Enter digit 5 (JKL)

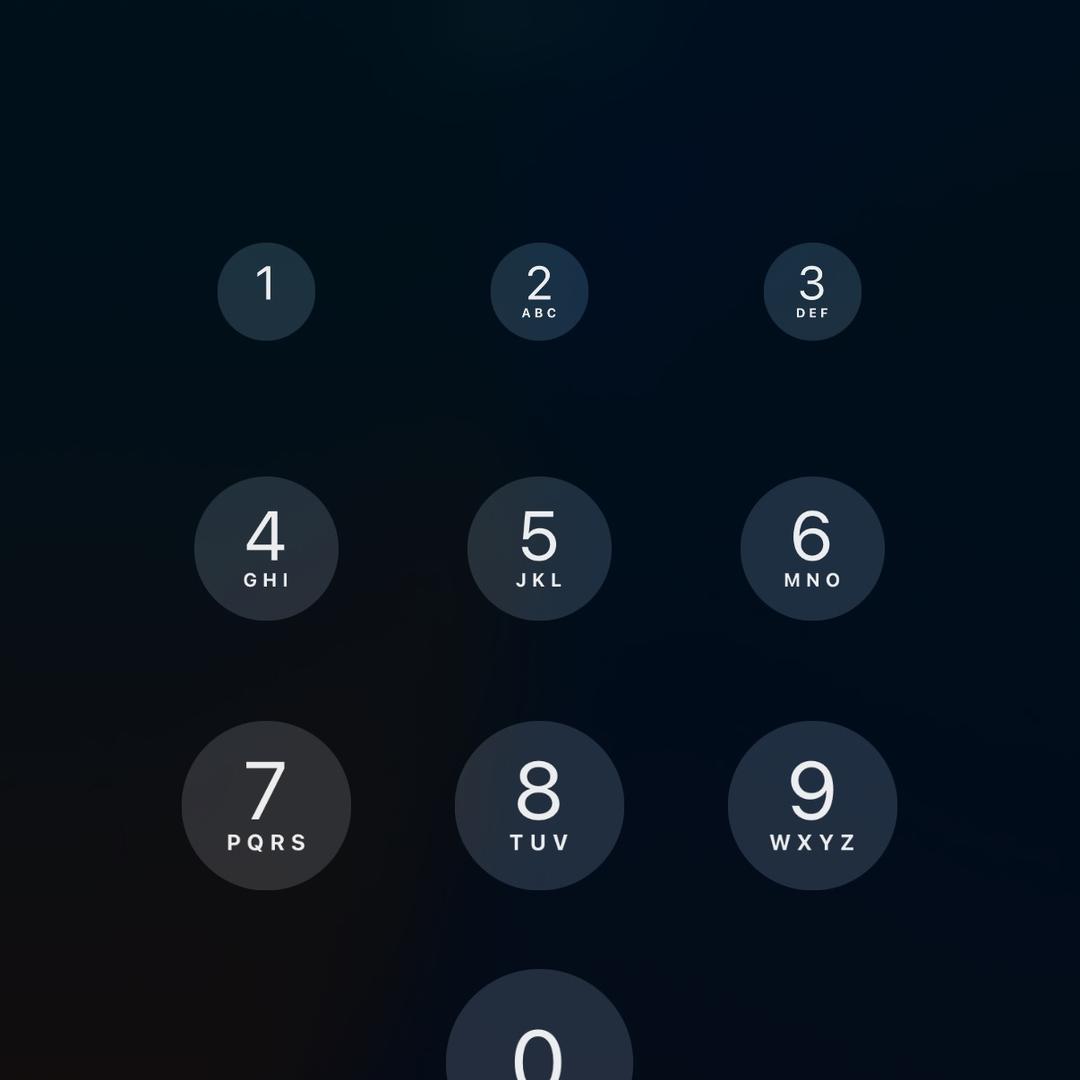point(539,548)
